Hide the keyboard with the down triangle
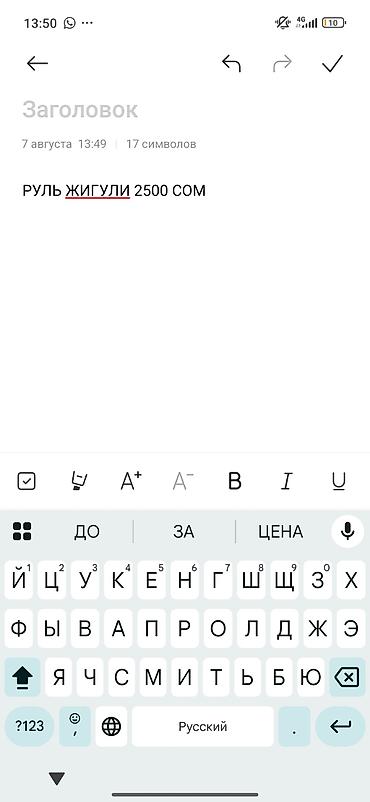 [x=57, y=778]
